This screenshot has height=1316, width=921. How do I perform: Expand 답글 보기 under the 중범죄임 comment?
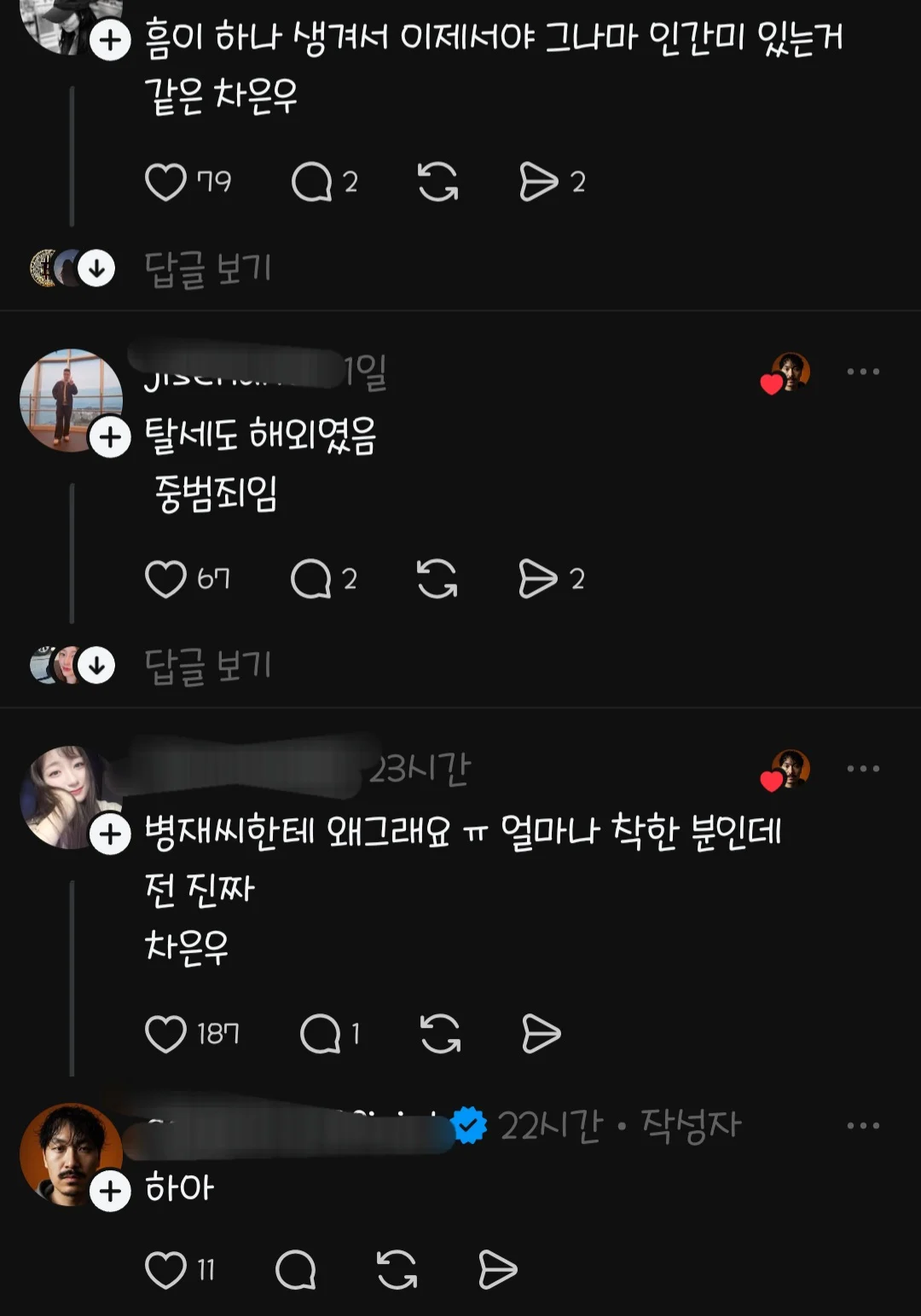[207, 666]
